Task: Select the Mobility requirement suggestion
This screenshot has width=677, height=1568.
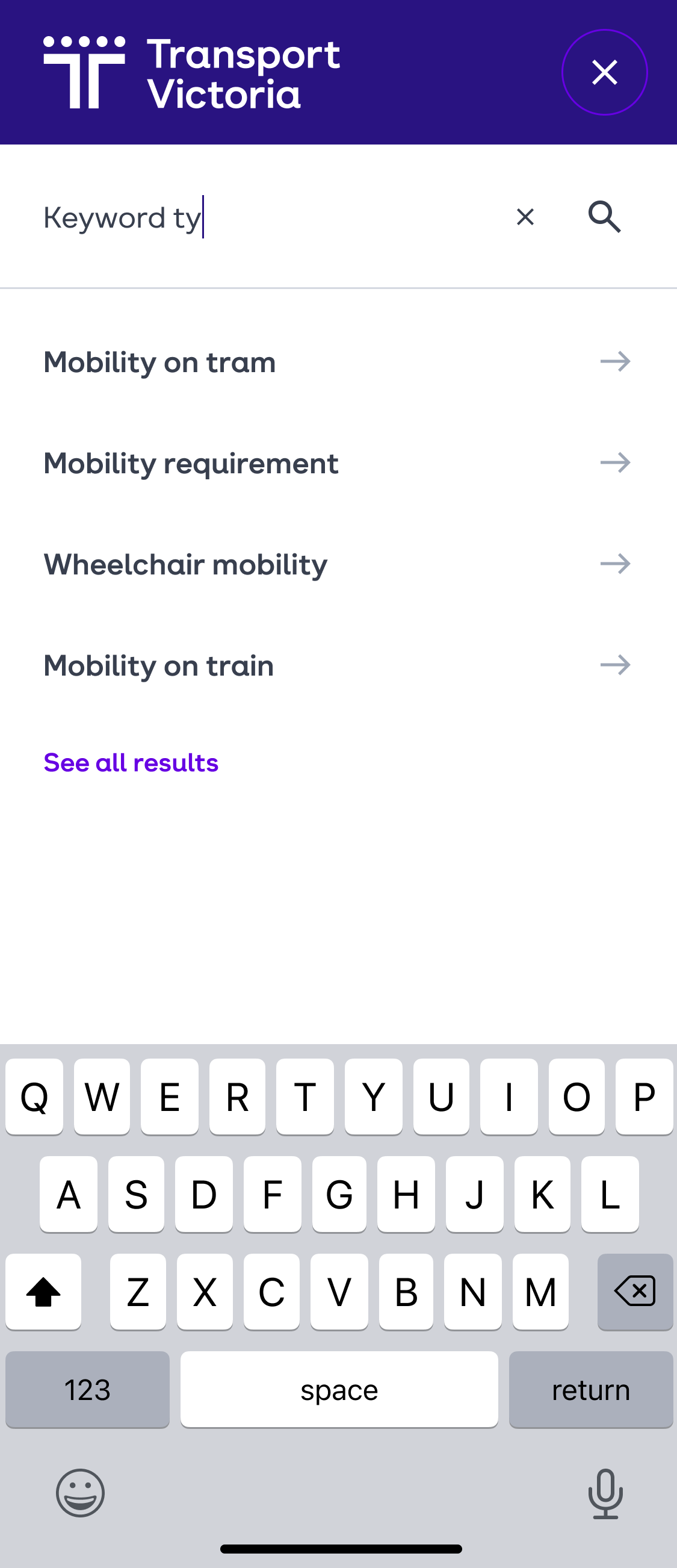Action: coord(338,463)
